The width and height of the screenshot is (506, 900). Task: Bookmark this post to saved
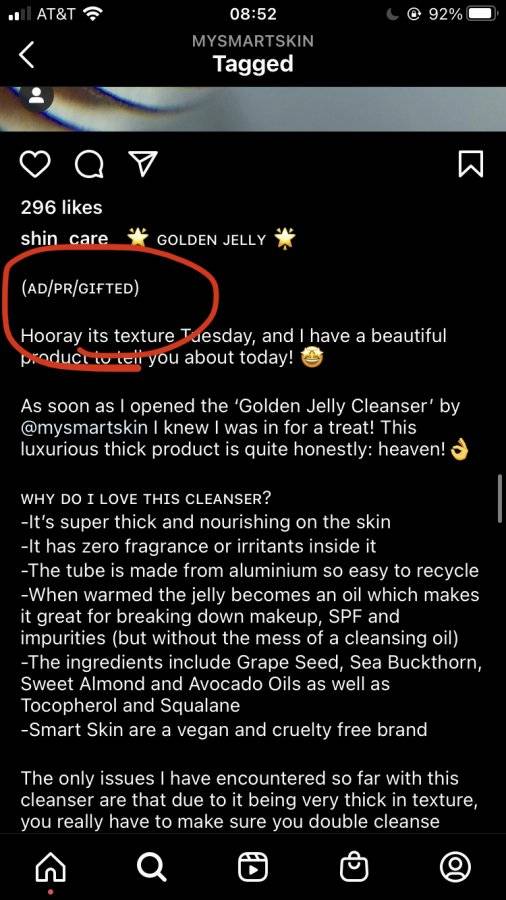(471, 165)
